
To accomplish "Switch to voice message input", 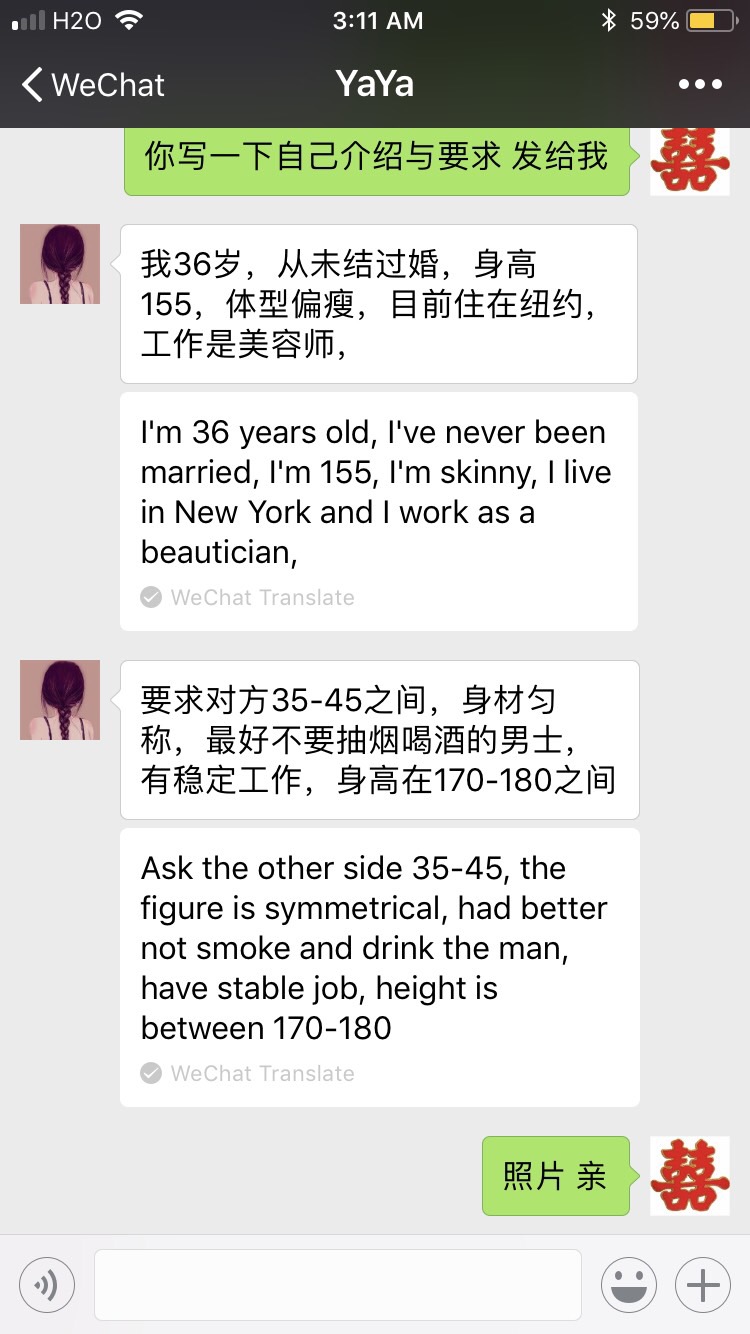I will point(46,1284).
